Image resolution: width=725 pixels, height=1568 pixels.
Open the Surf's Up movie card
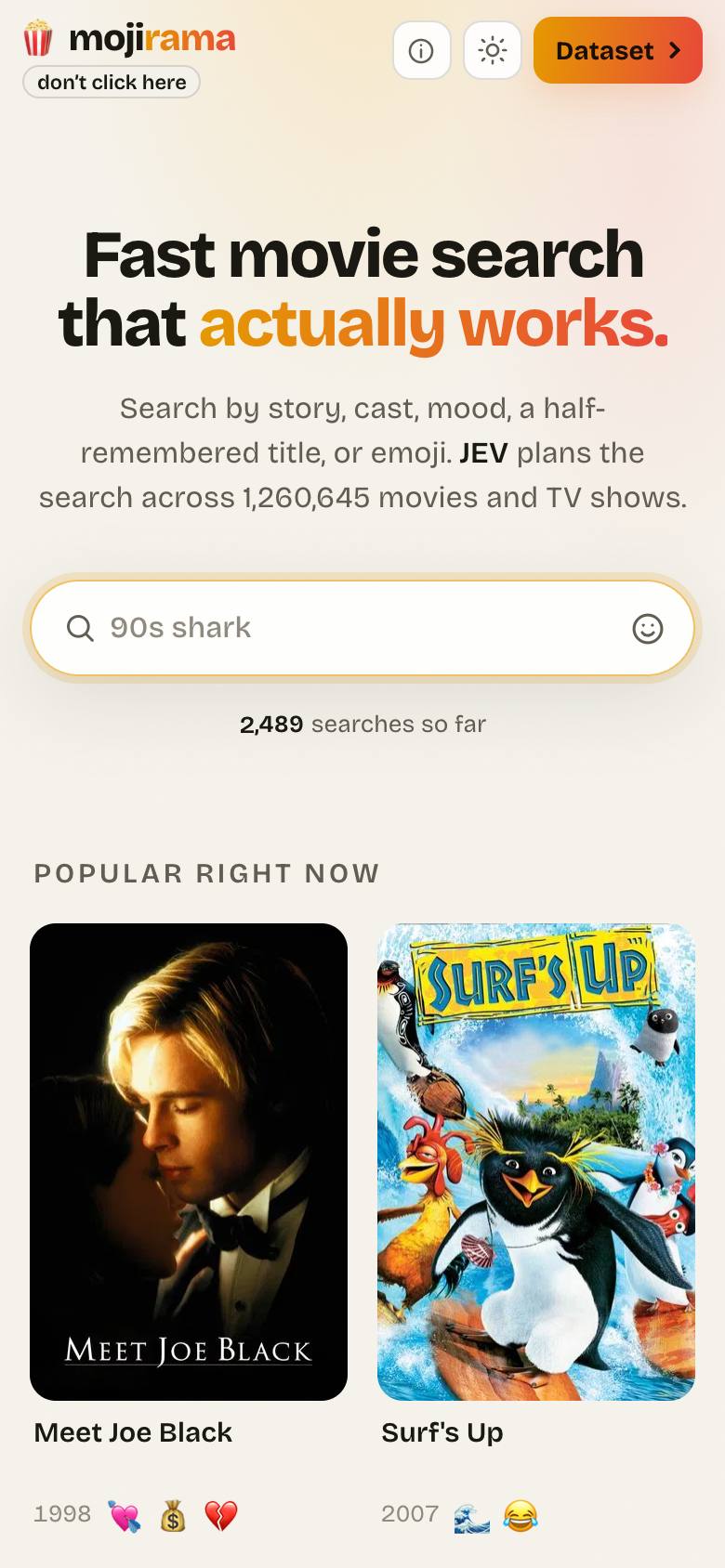(x=536, y=1228)
